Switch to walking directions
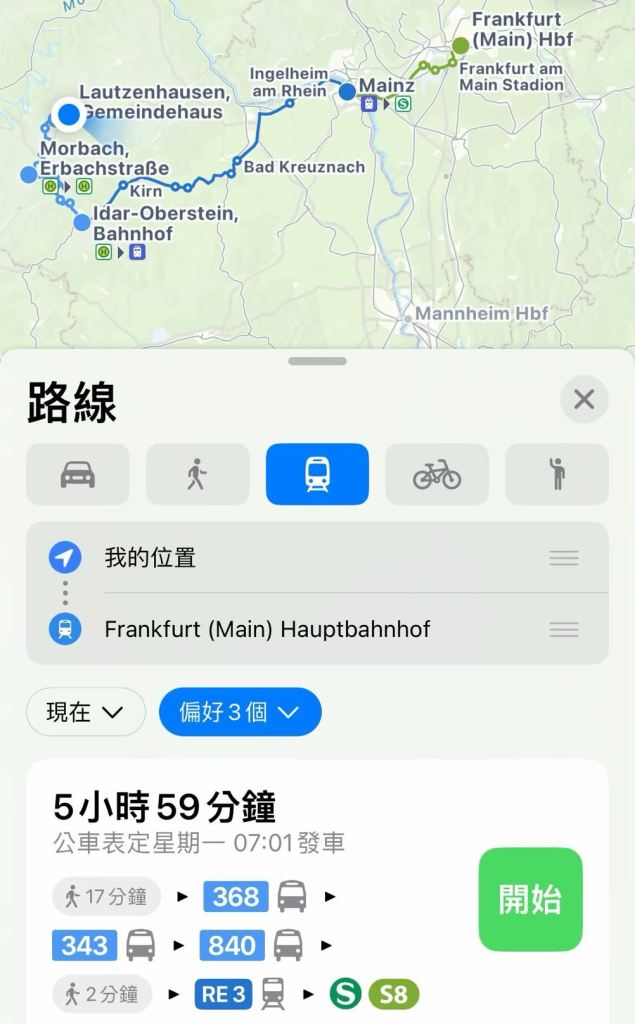Viewport: 635px width, 1024px height. (197, 474)
